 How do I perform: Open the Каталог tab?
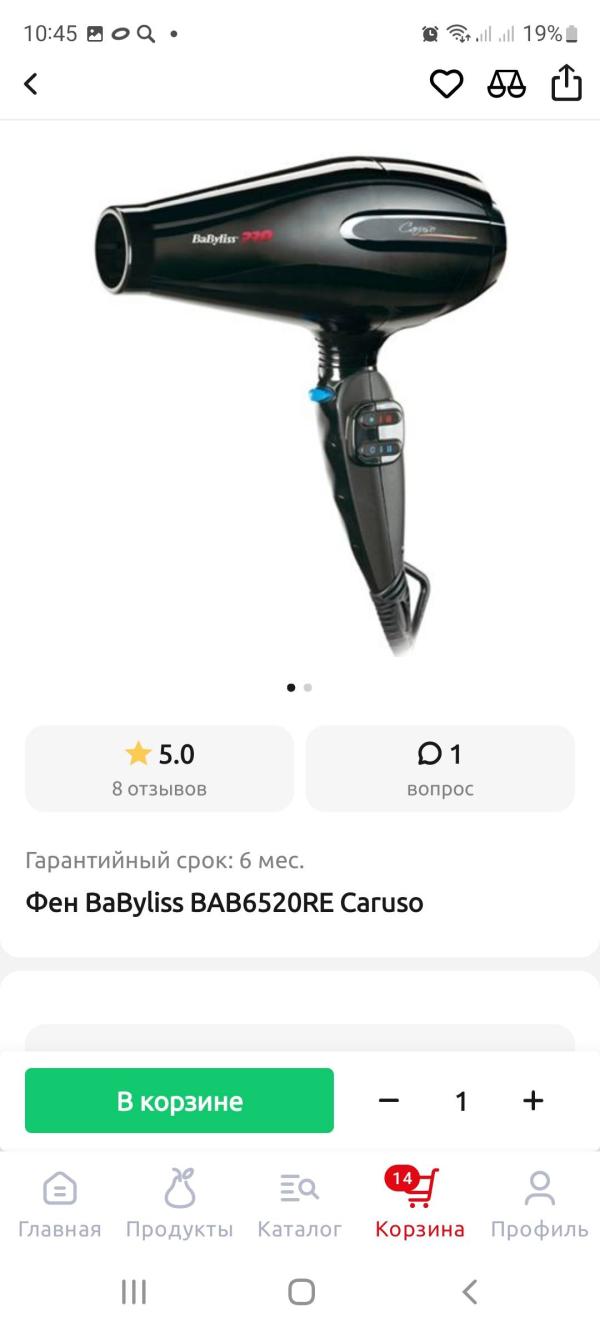(x=300, y=1204)
